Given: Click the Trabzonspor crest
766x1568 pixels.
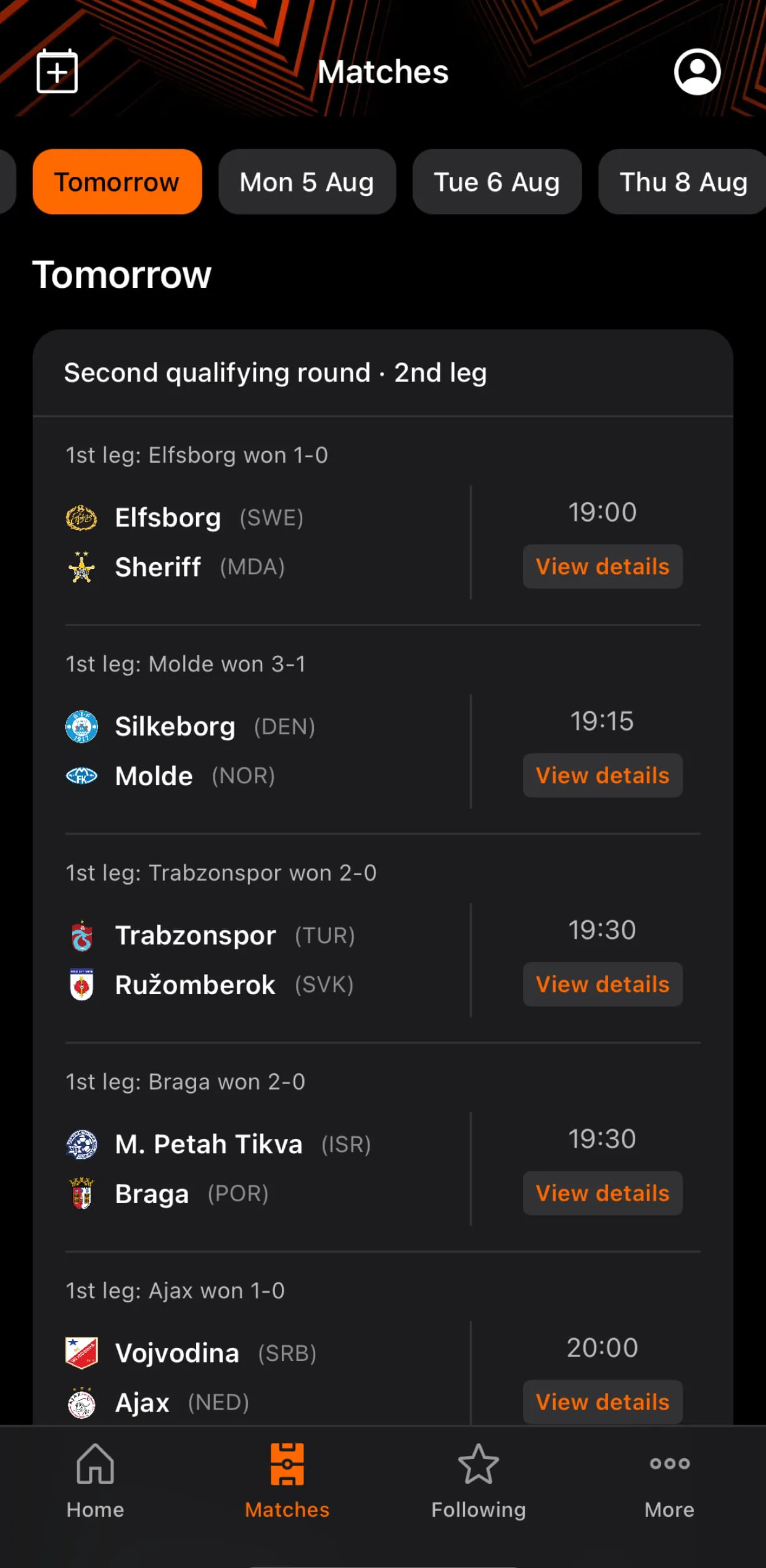Looking at the screenshot, I should tap(82, 935).
